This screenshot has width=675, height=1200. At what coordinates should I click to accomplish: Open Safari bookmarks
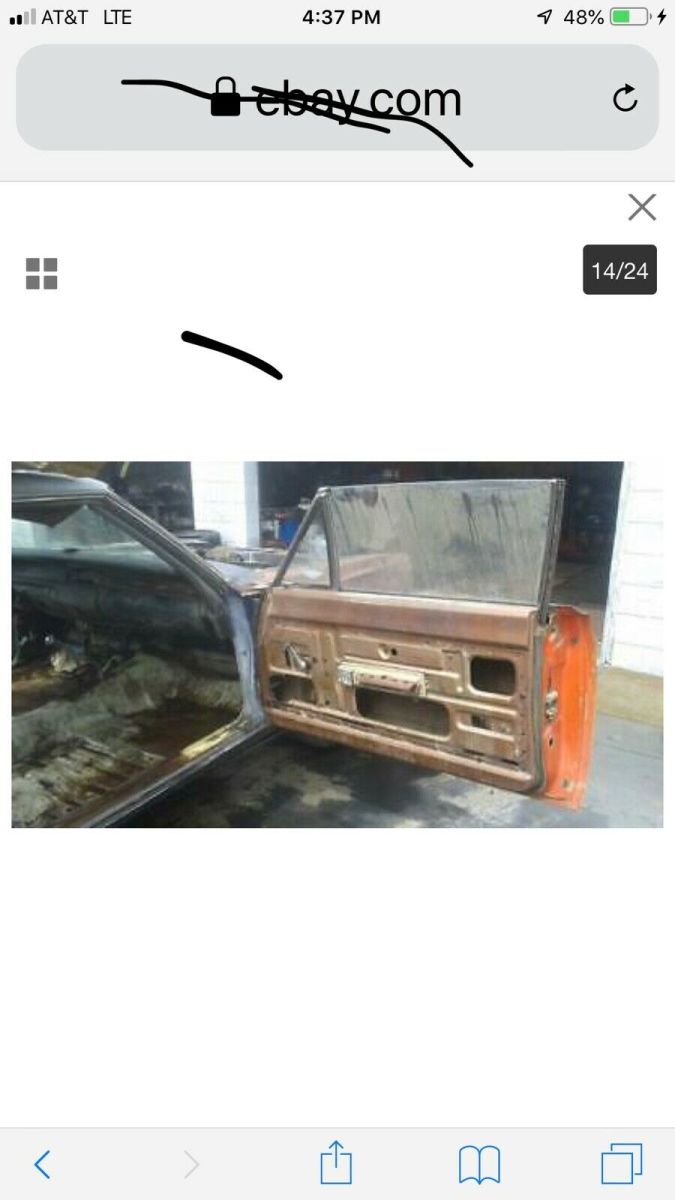pos(479,1164)
